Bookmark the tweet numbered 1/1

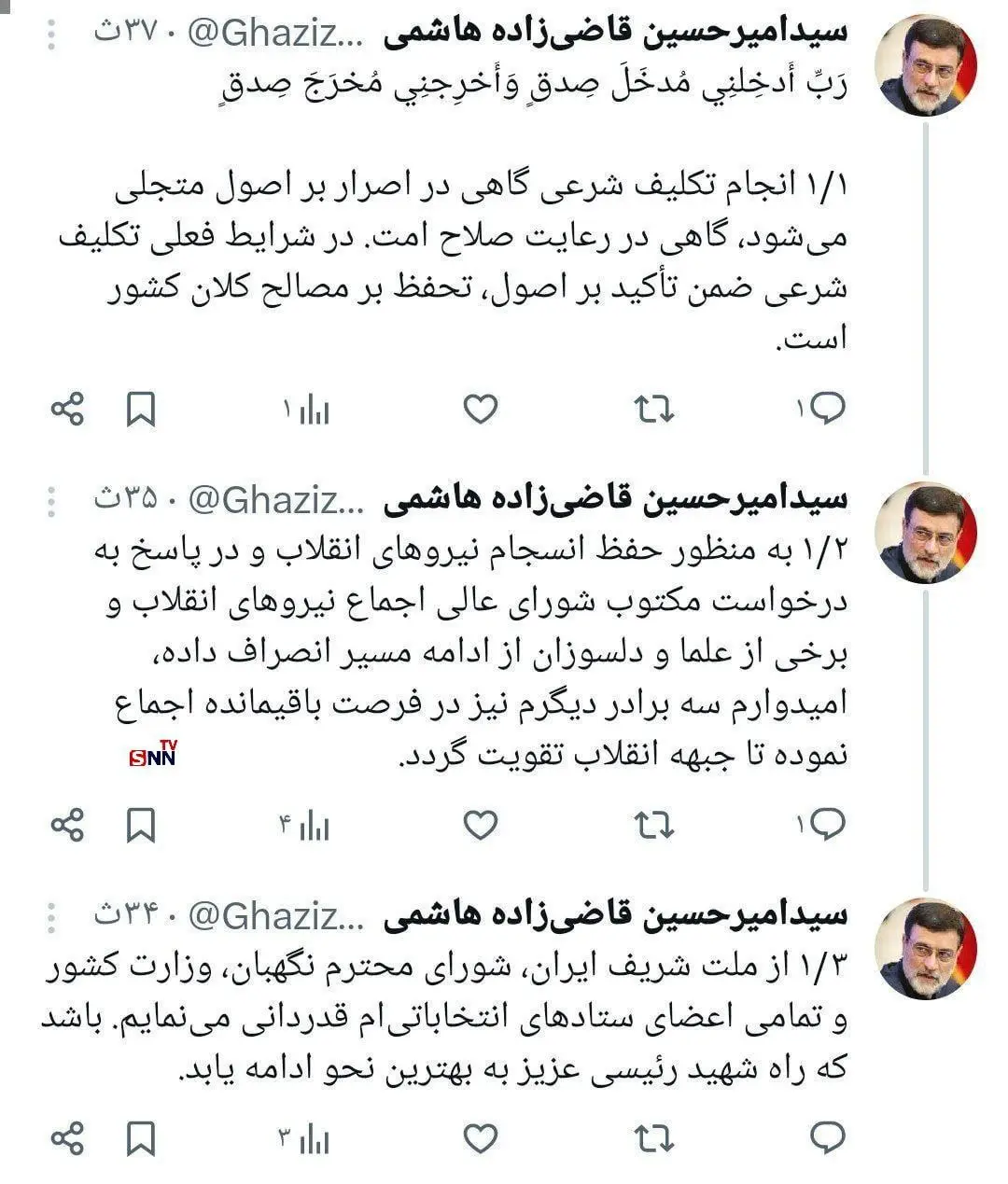point(141,409)
